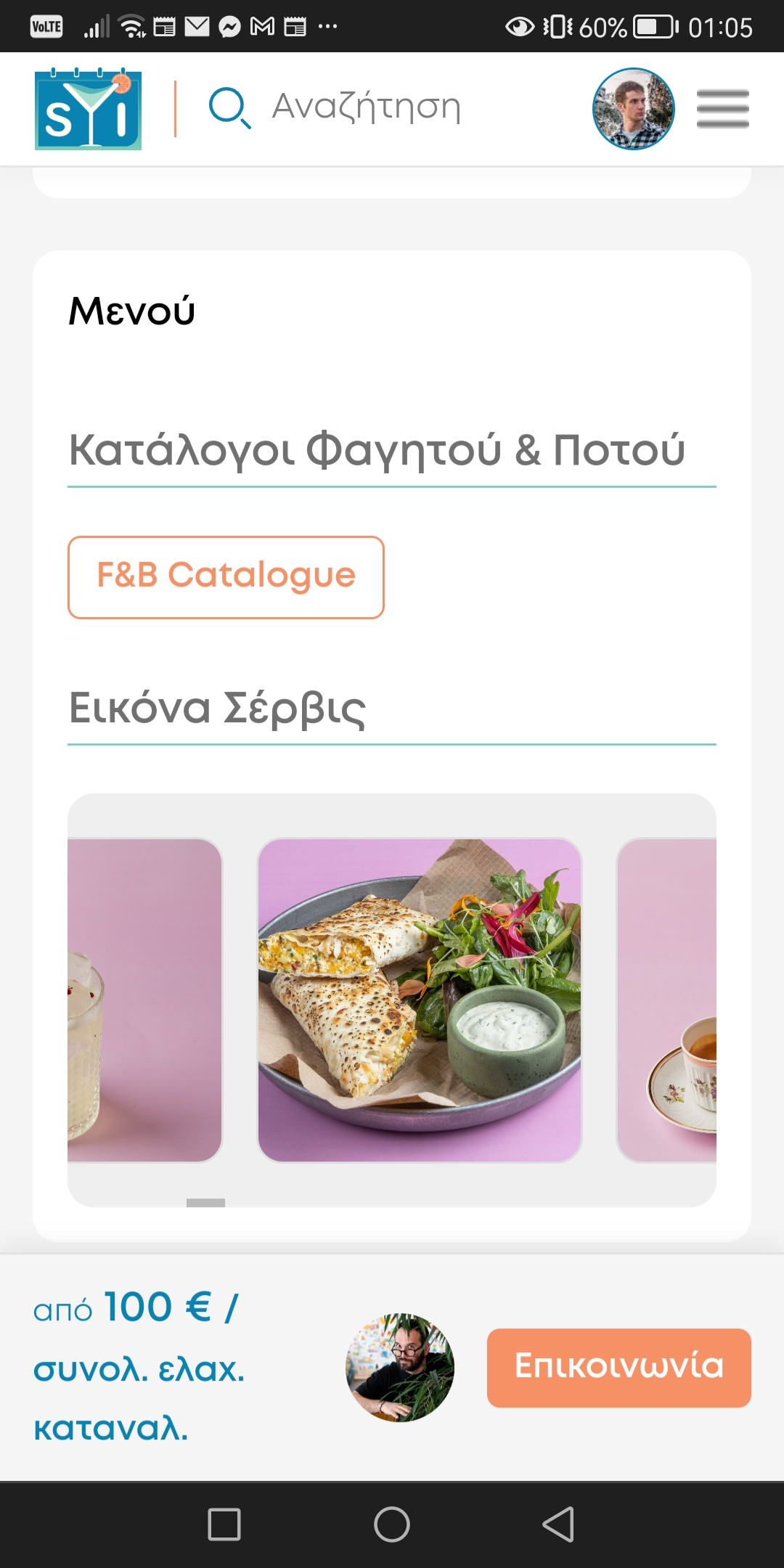Open the host's profile picture

pos(400,1368)
